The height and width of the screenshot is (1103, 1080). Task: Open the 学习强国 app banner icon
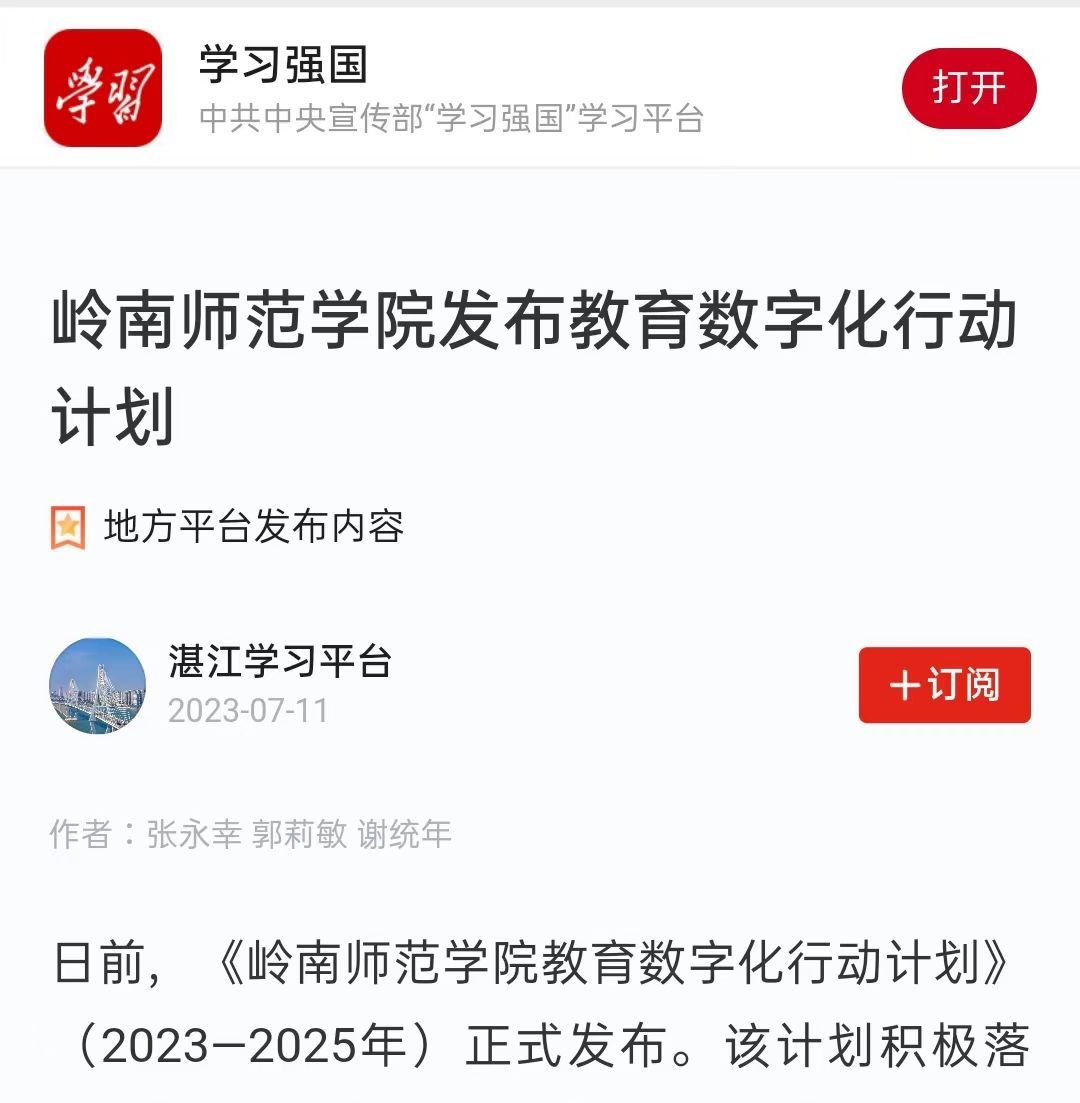[103, 88]
